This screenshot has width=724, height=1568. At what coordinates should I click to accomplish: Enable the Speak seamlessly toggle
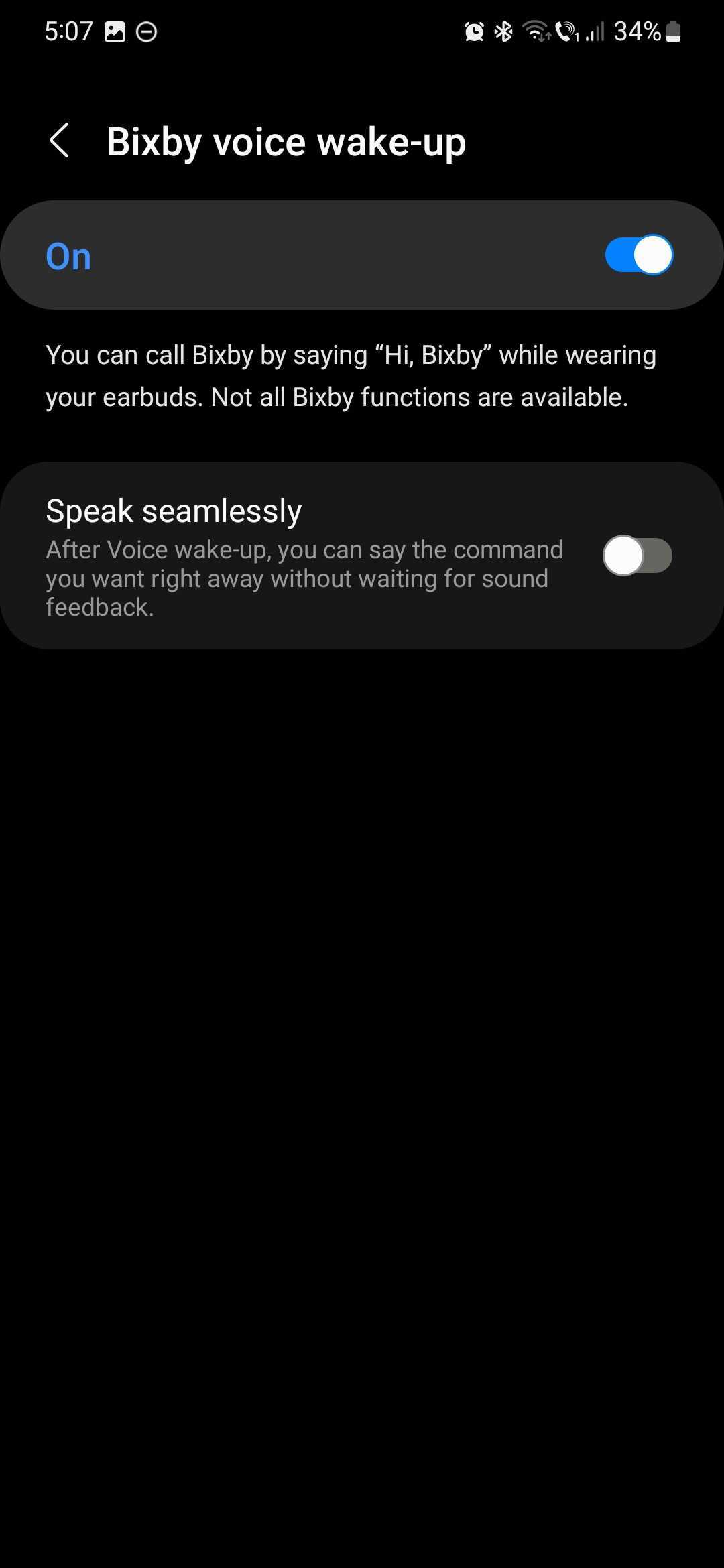pyautogui.click(x=637, y=556)
